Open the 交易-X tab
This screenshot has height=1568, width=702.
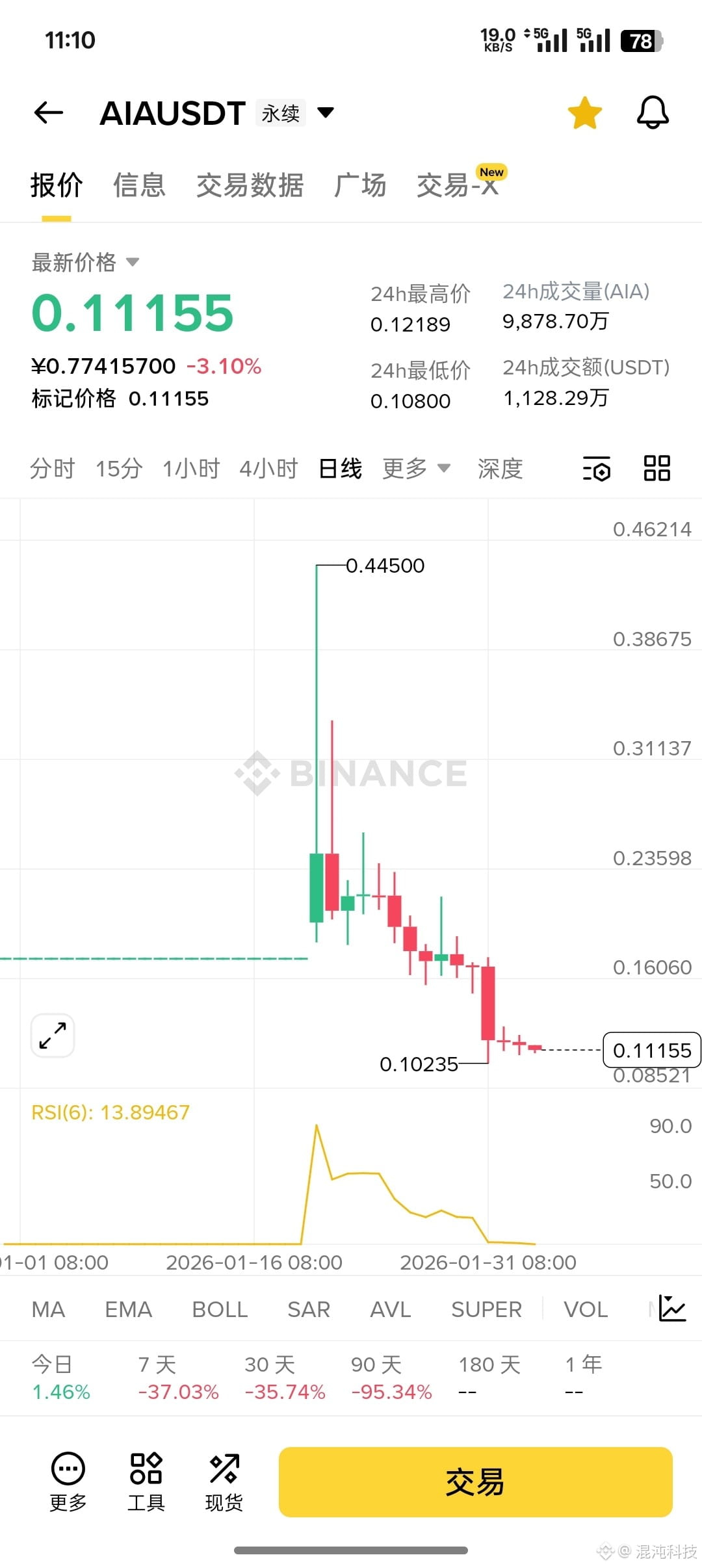(x=457, y=185)
